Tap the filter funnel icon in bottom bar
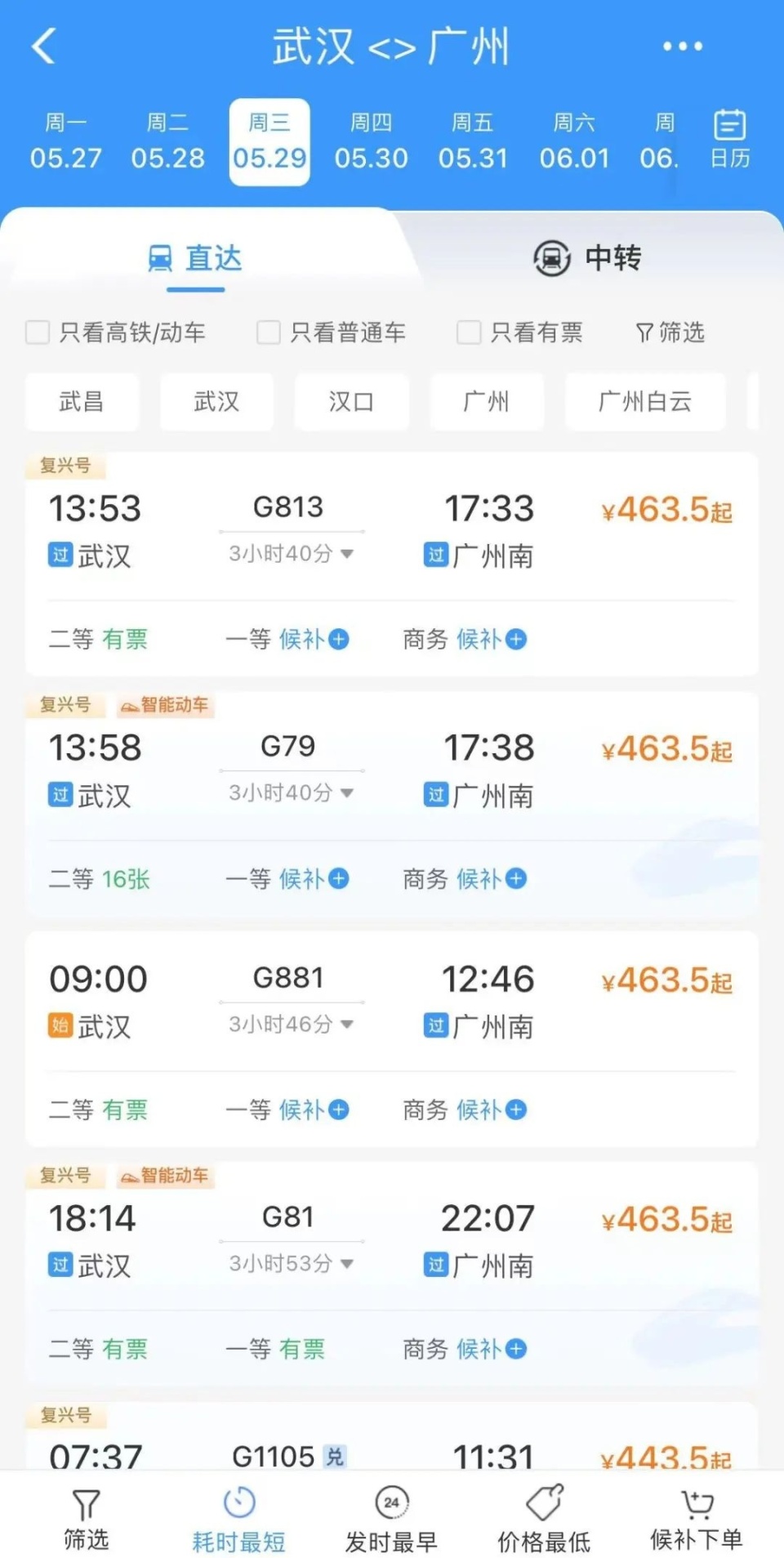 85,1516
